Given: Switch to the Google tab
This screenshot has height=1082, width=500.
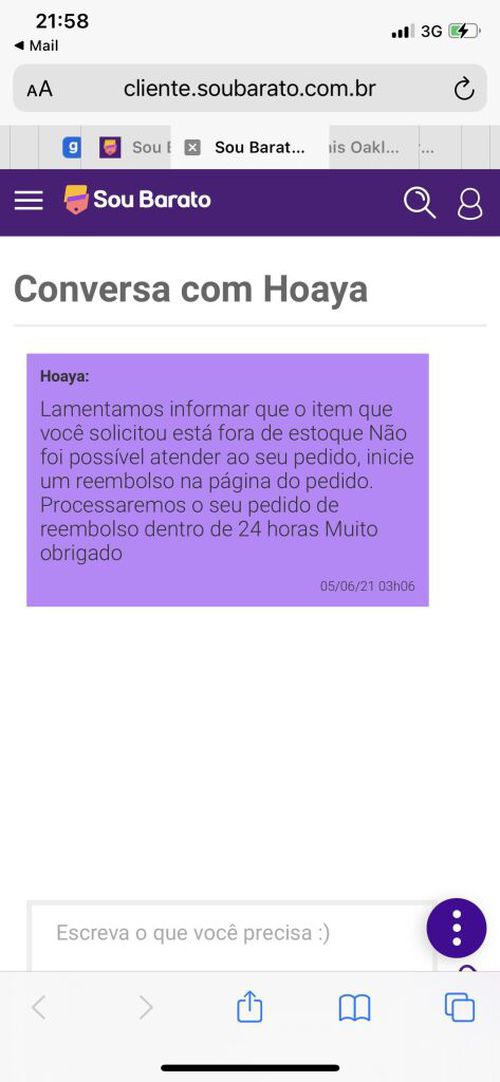Looking at the screenshot, I should (72, 148).
